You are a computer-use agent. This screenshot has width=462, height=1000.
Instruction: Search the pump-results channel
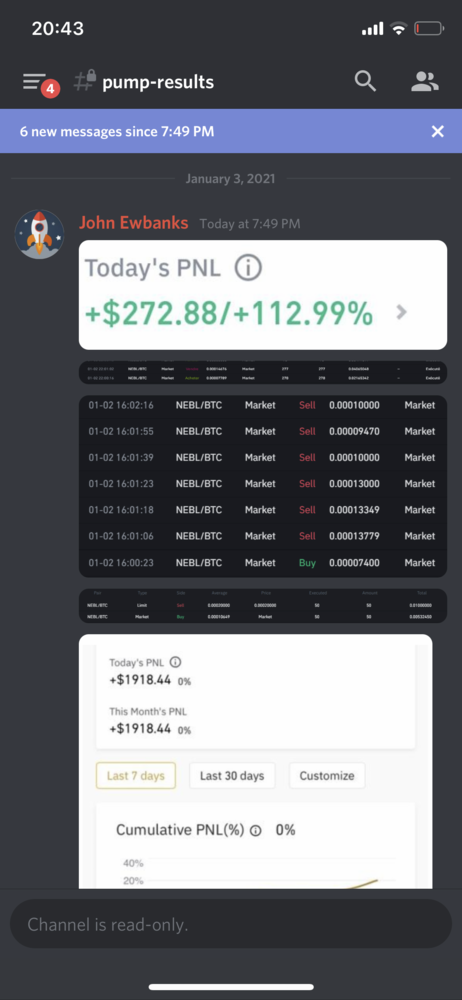point(365,82)
